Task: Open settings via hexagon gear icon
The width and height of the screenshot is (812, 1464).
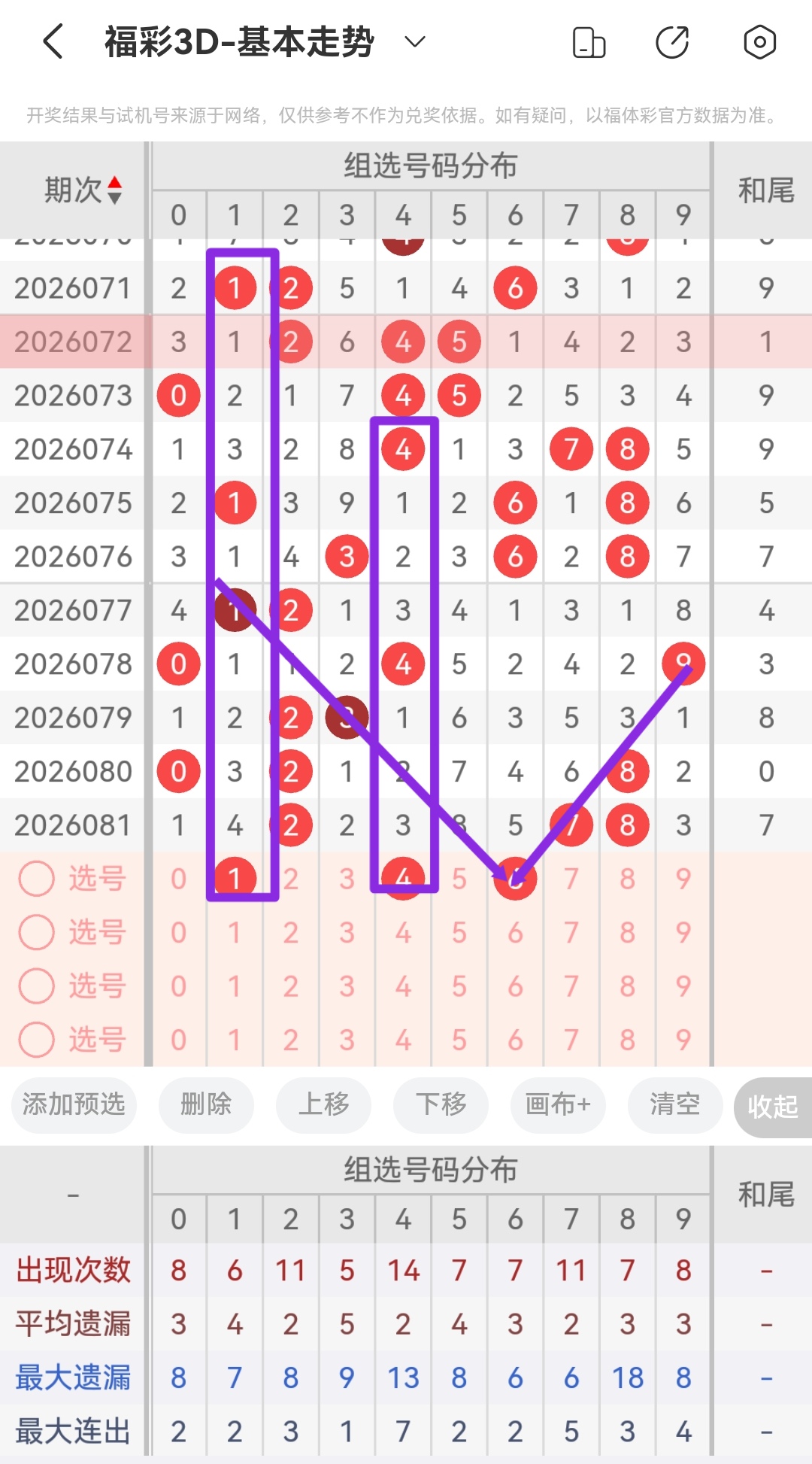Action: tap(759, 43)
